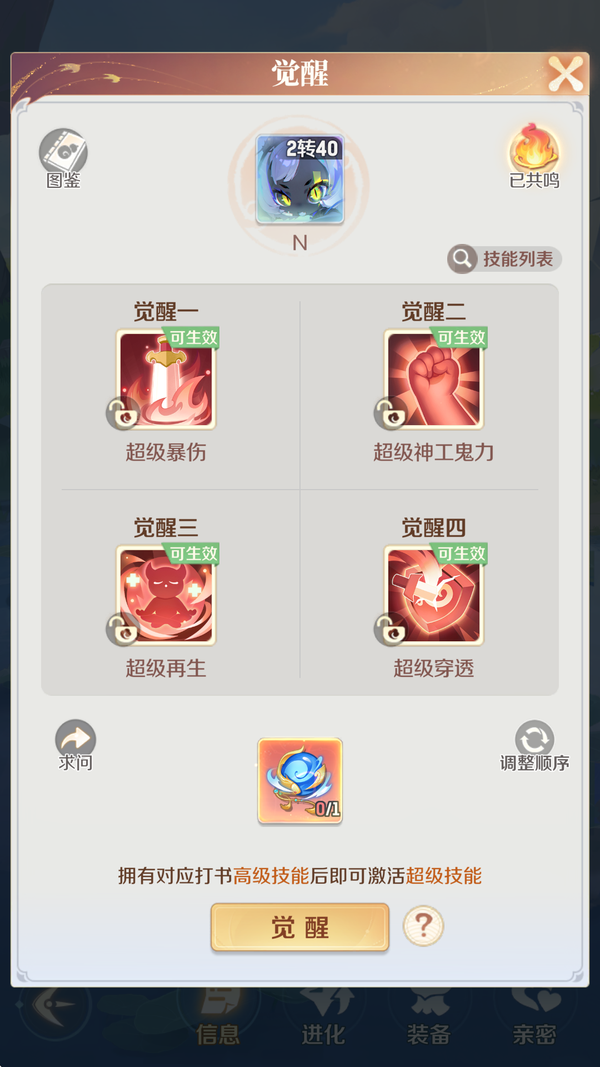Viewport: 600px width, 1067px height.
Task: Select the 超级穿透 awakening skill
Action: (434, 595)
